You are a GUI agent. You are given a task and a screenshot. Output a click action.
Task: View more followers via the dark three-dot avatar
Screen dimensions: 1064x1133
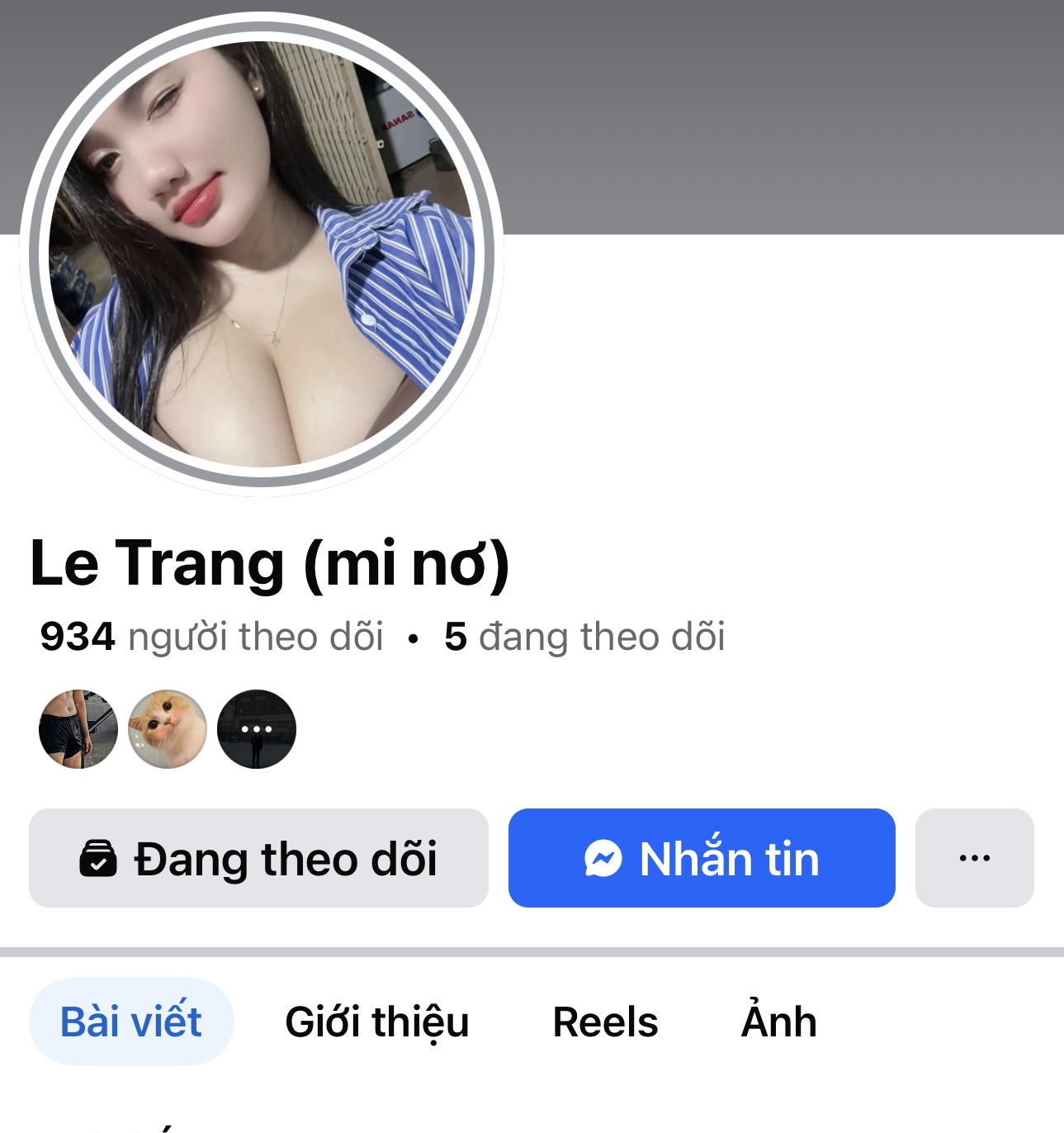tap(257, 729)
